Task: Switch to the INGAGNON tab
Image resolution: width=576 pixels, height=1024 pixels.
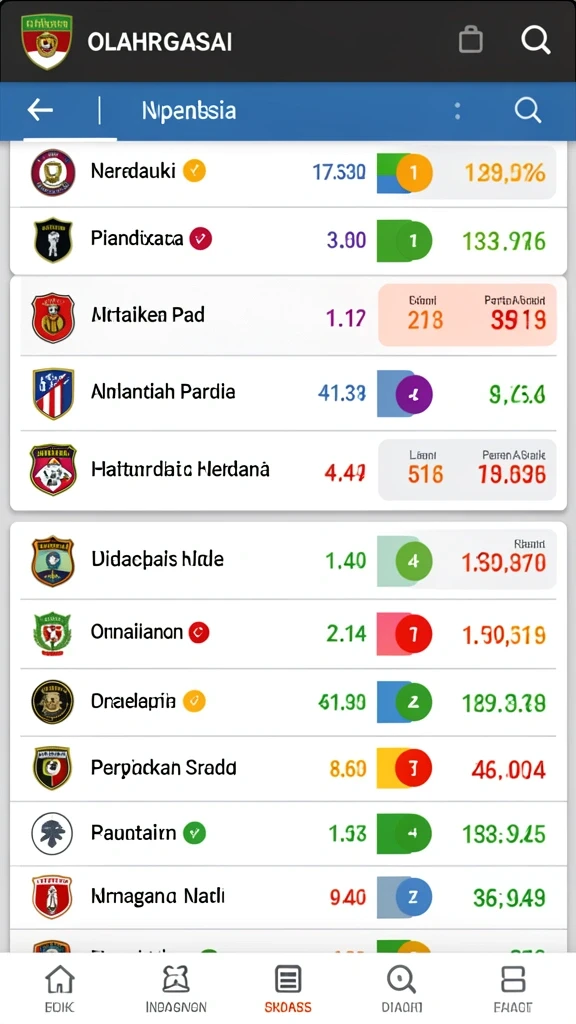Action: point(176,989)
